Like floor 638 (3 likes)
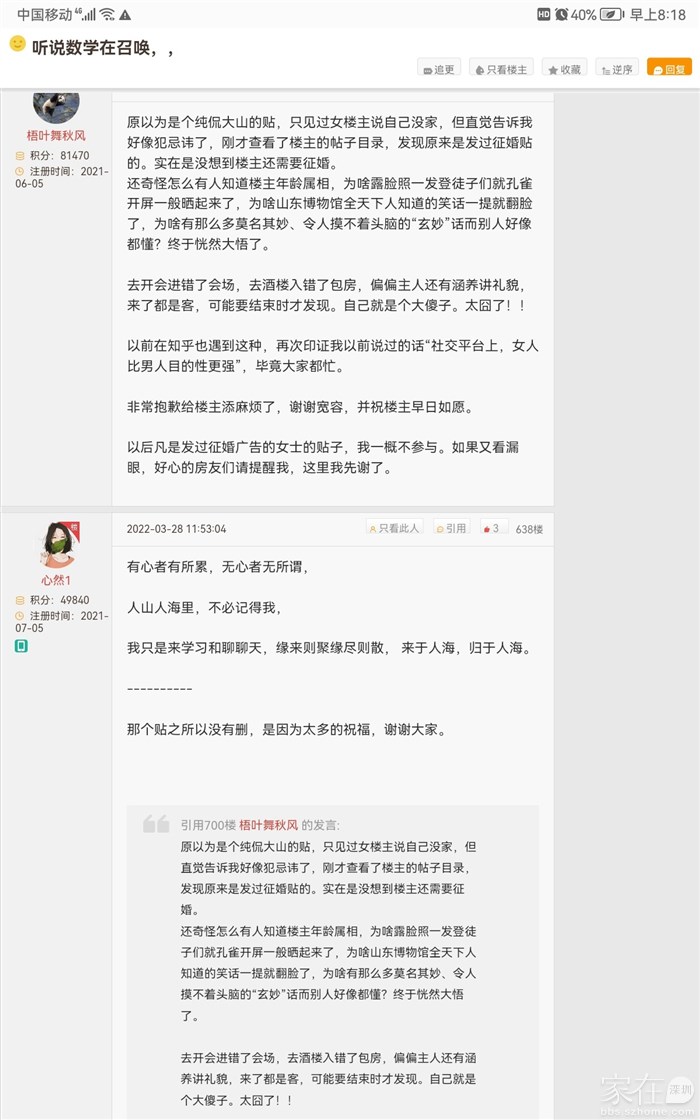The height and width of the screenshot is (1120, 700). pyautogui.click(x=492, y=528)
